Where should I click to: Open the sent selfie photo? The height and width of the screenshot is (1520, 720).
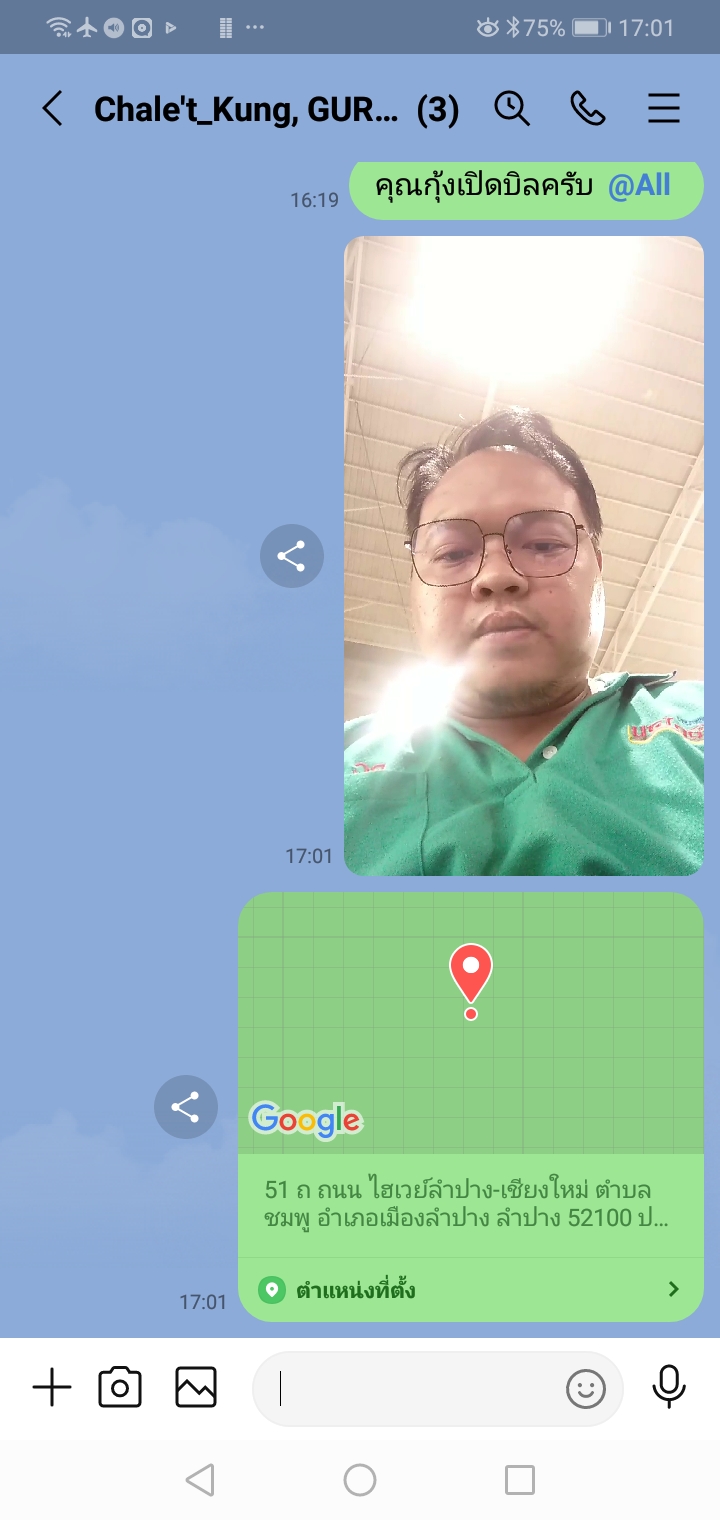[524, 556]
